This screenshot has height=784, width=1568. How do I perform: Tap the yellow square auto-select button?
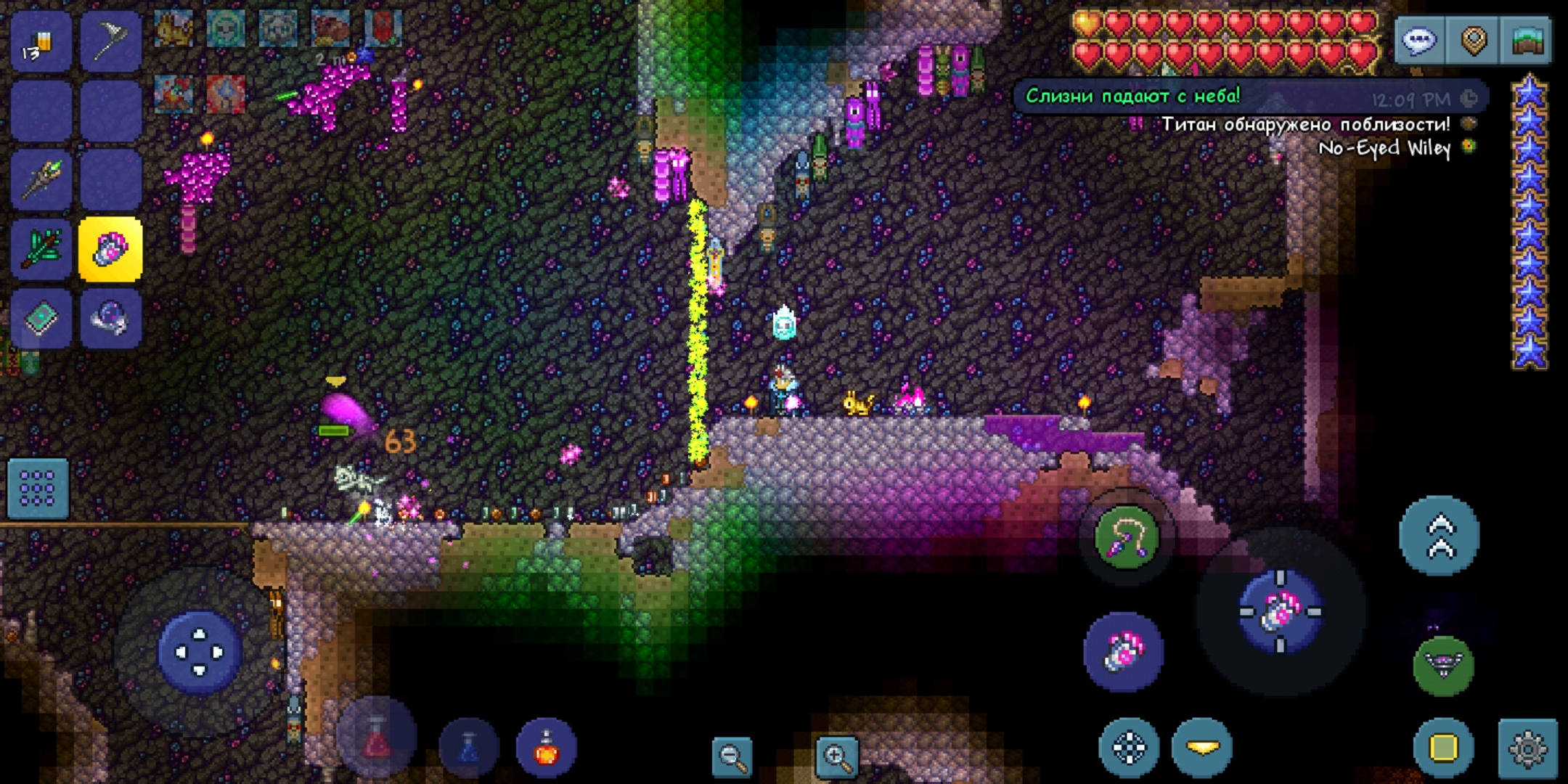tap(1443, 748)
